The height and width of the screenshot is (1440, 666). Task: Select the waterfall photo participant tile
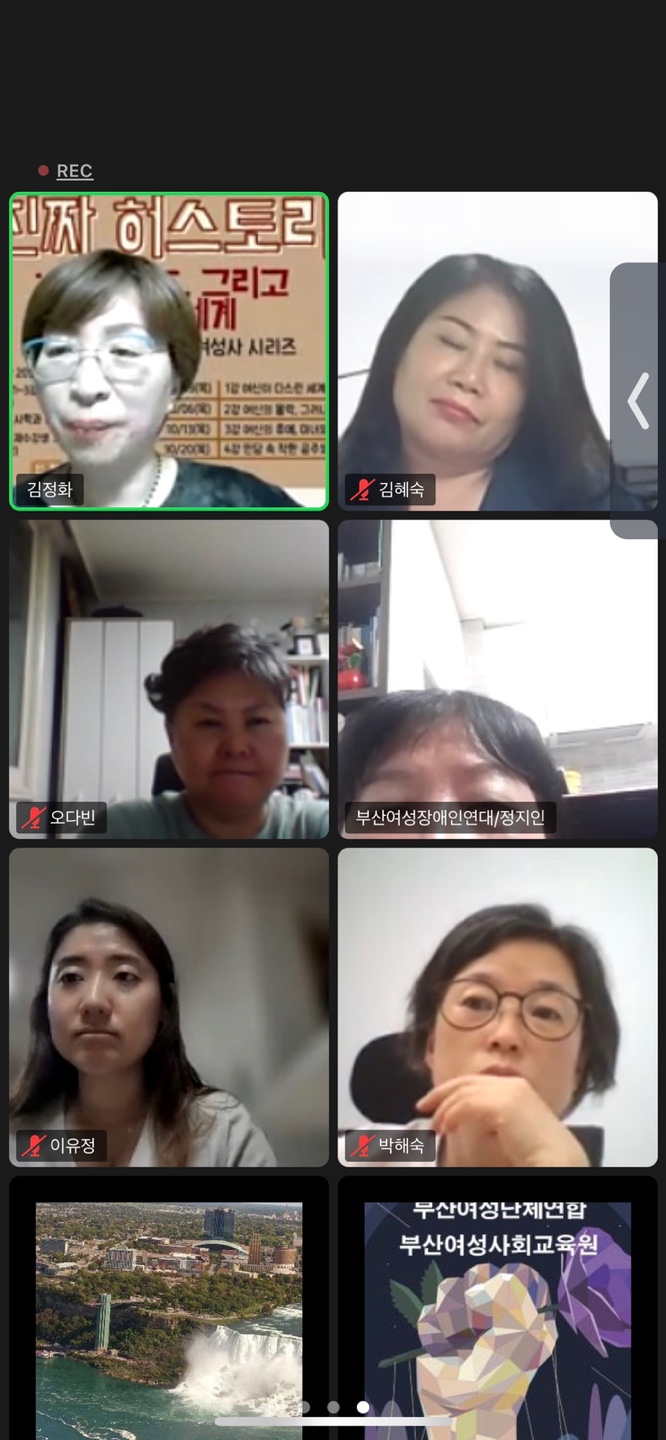[169, 1310]
